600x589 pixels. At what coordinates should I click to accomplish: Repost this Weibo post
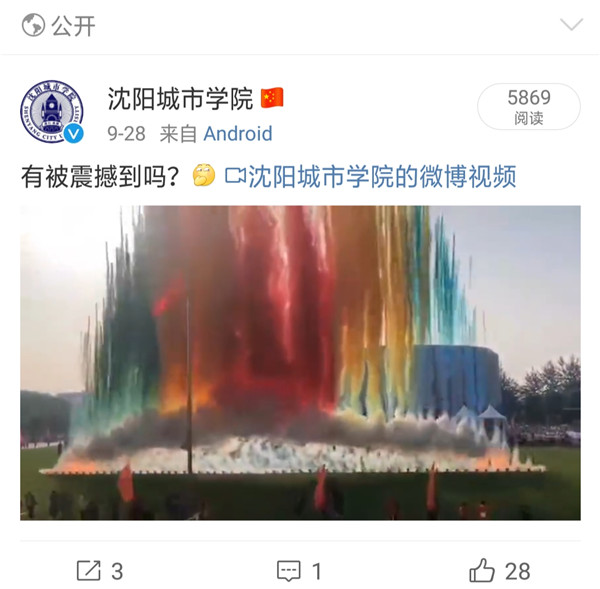(100, 571)
